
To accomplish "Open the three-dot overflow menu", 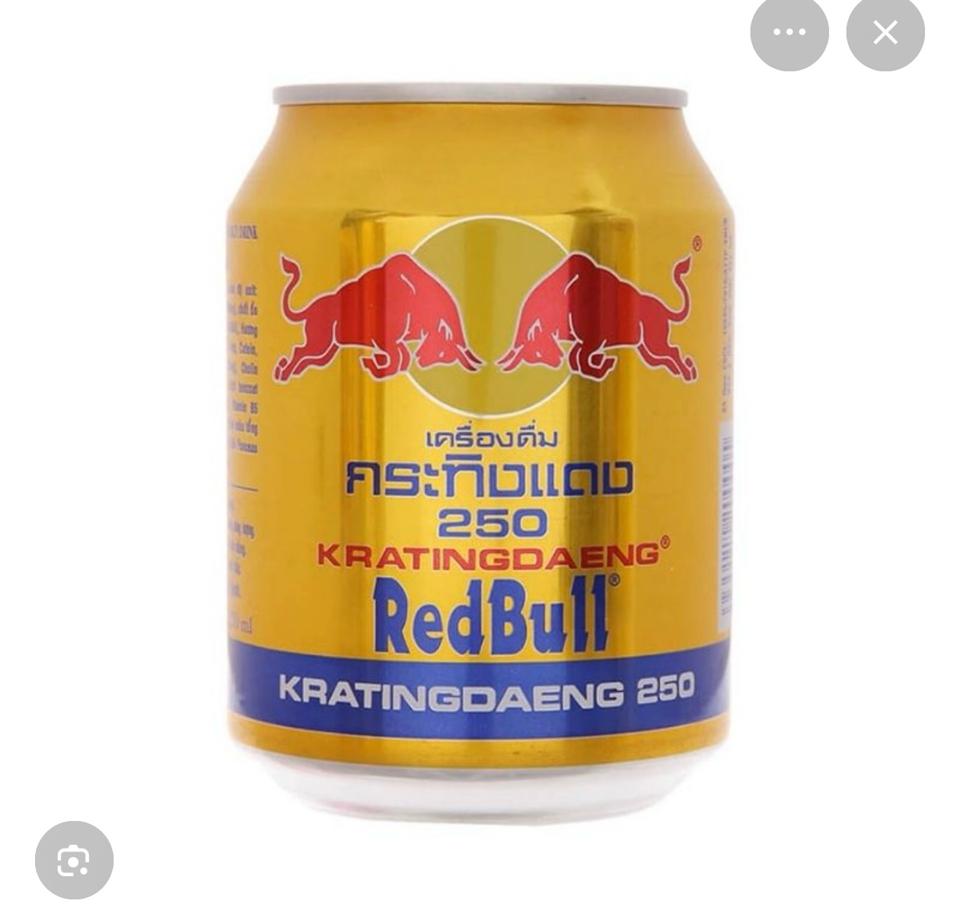I will (789, 32).
